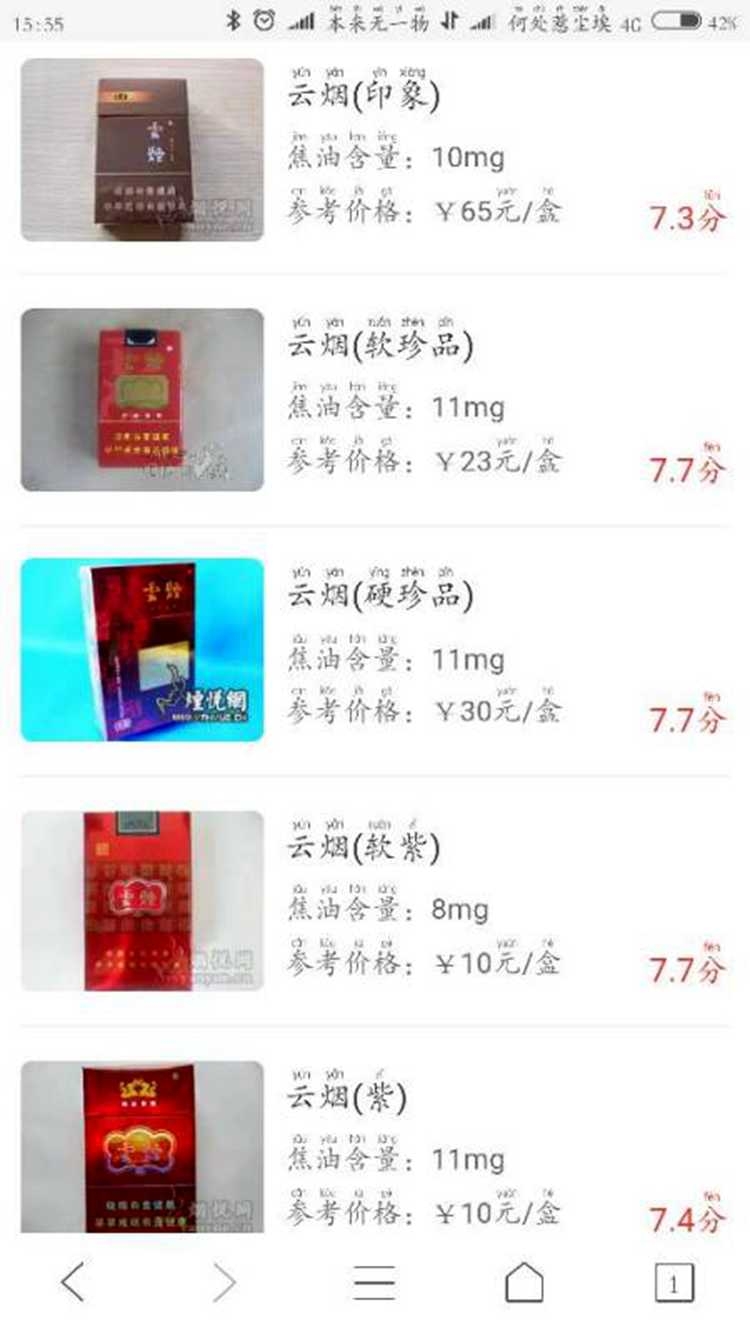View details for 云烟(硬珍品)
This screenshot has width=750, height=1333.
pyautogui.click(x=380, y=597)
